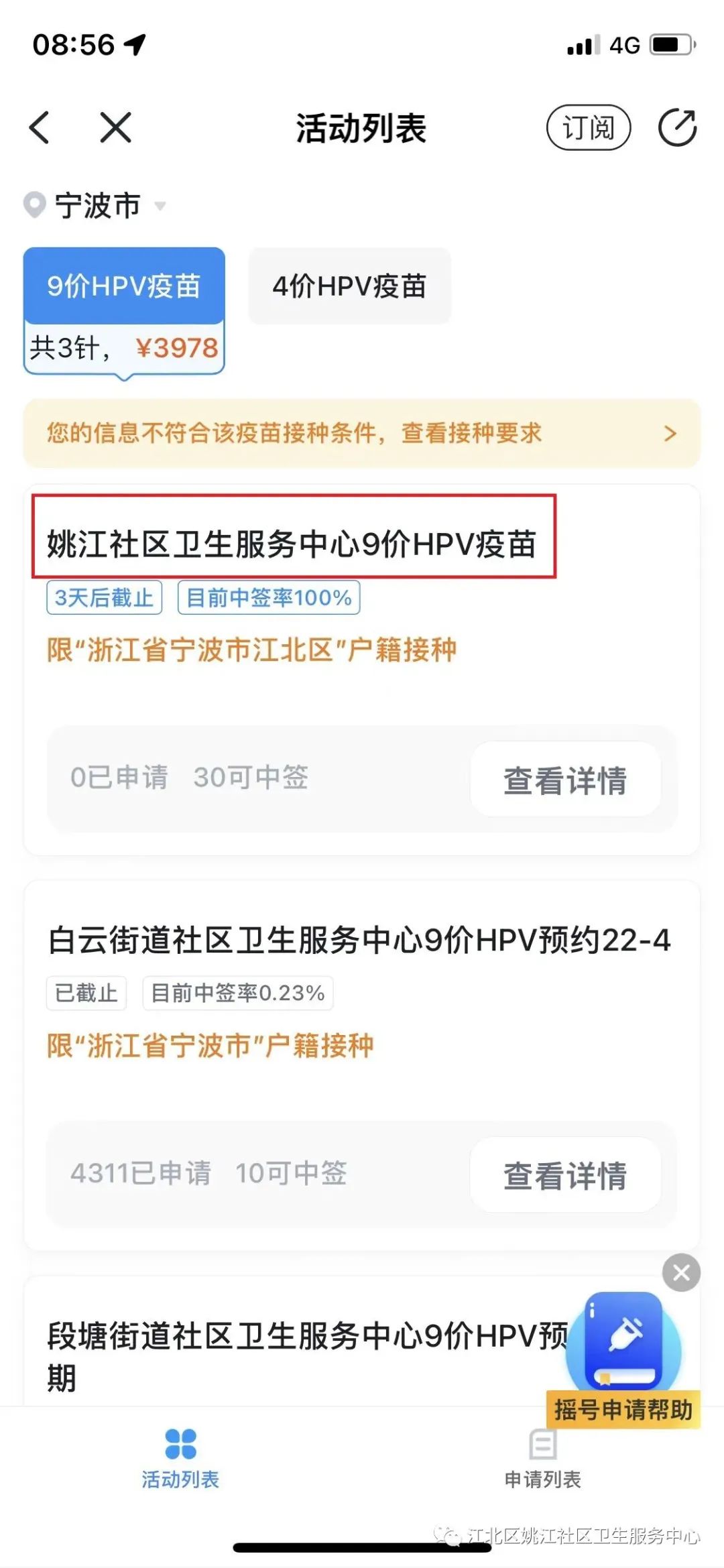Open the 白云街道社区卫生服务中心 activity card
The height and width of the screenshot is (1568, 724).
click(x=359, y=940)
